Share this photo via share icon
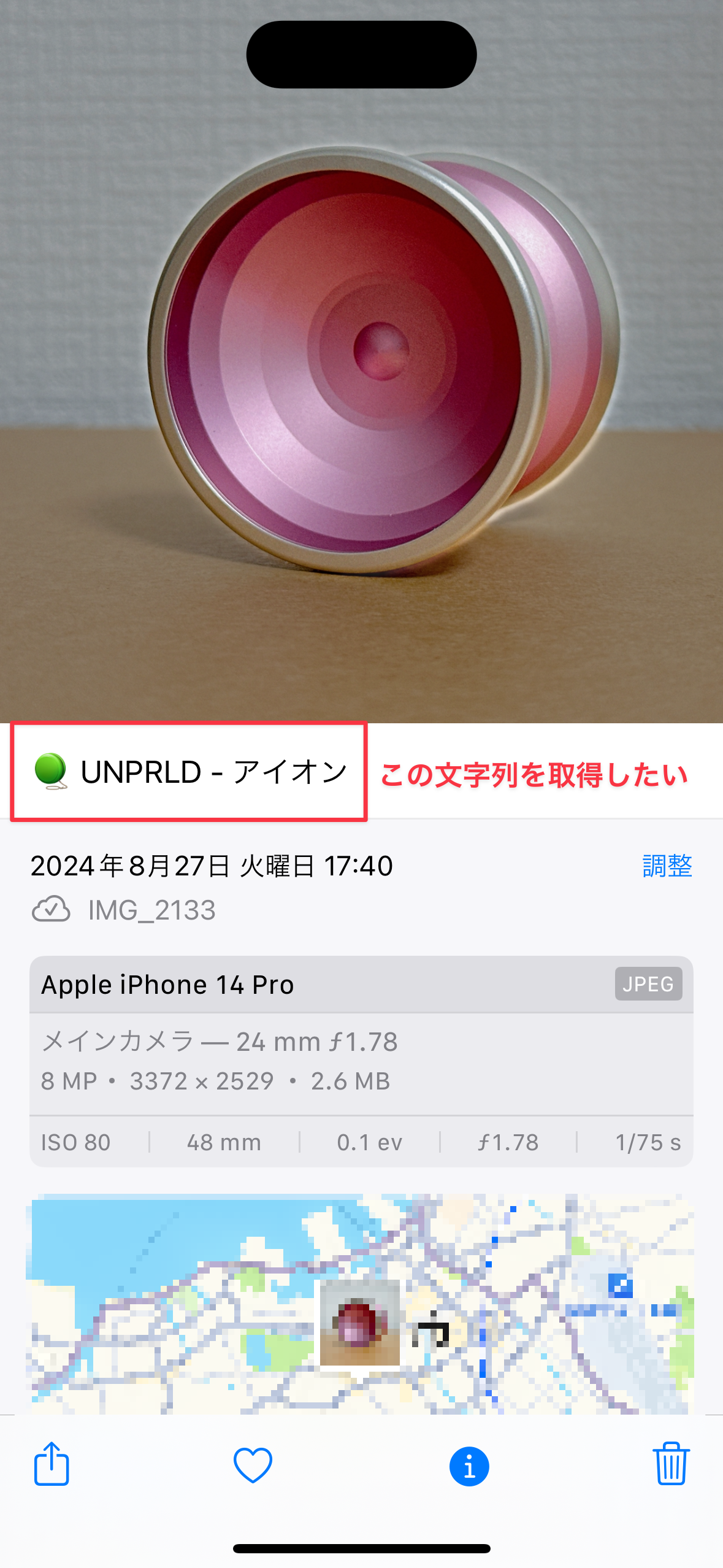723x1568 pixels. click(52, 1464)
